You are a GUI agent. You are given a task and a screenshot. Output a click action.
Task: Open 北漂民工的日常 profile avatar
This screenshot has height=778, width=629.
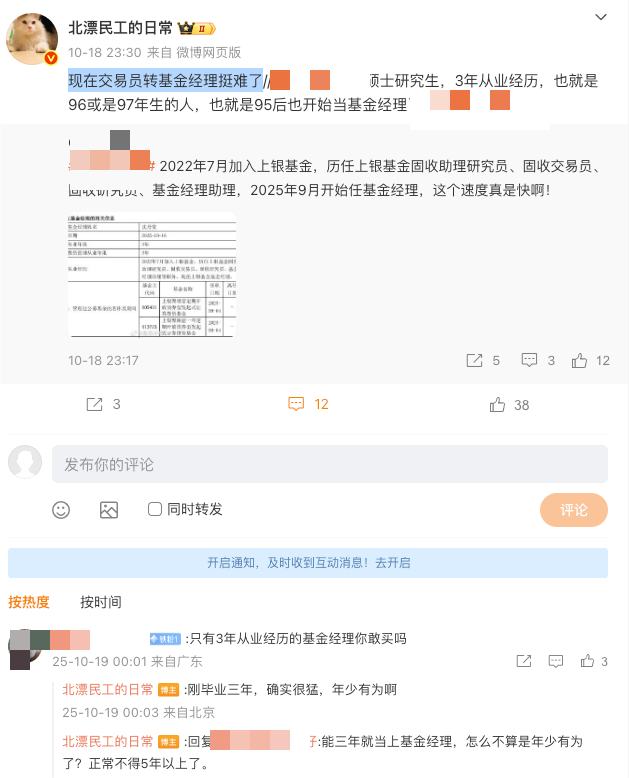tap(31, 38)
